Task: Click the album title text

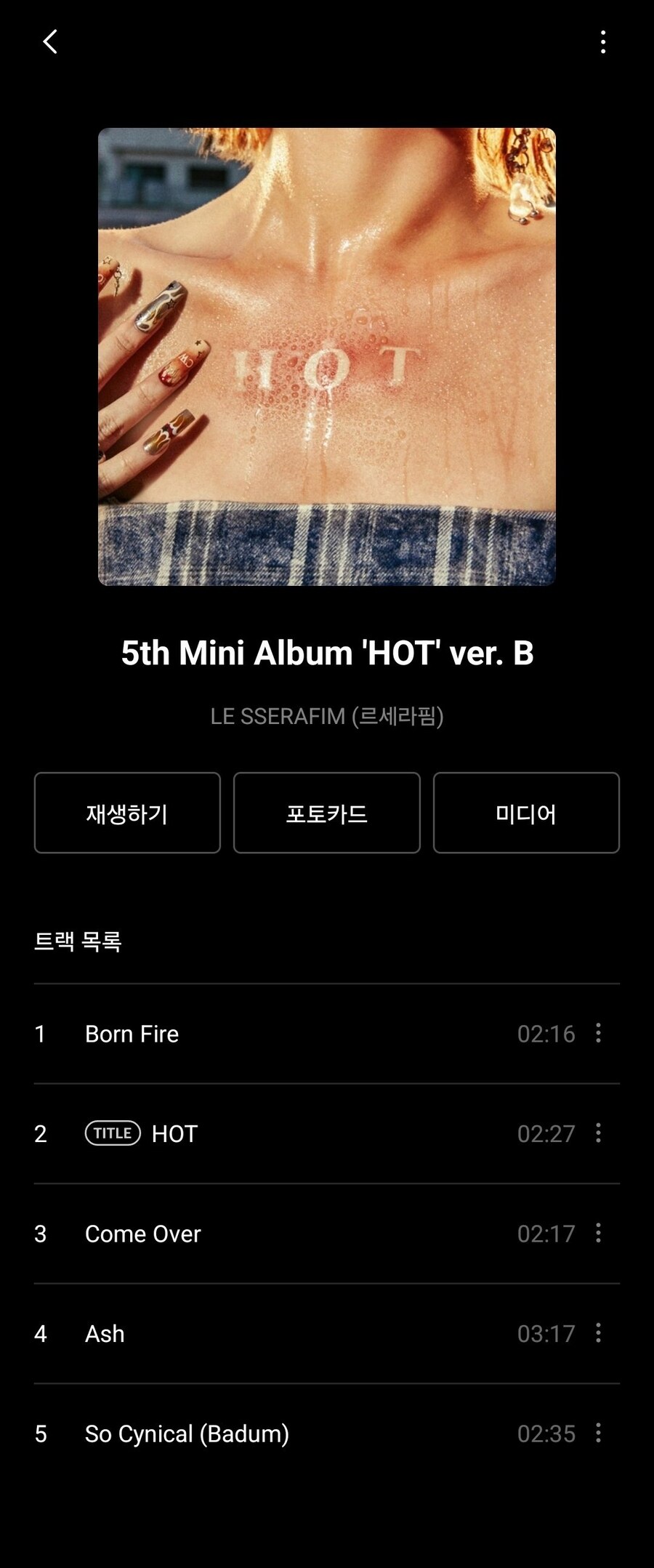Action: [x=327, y=653]
